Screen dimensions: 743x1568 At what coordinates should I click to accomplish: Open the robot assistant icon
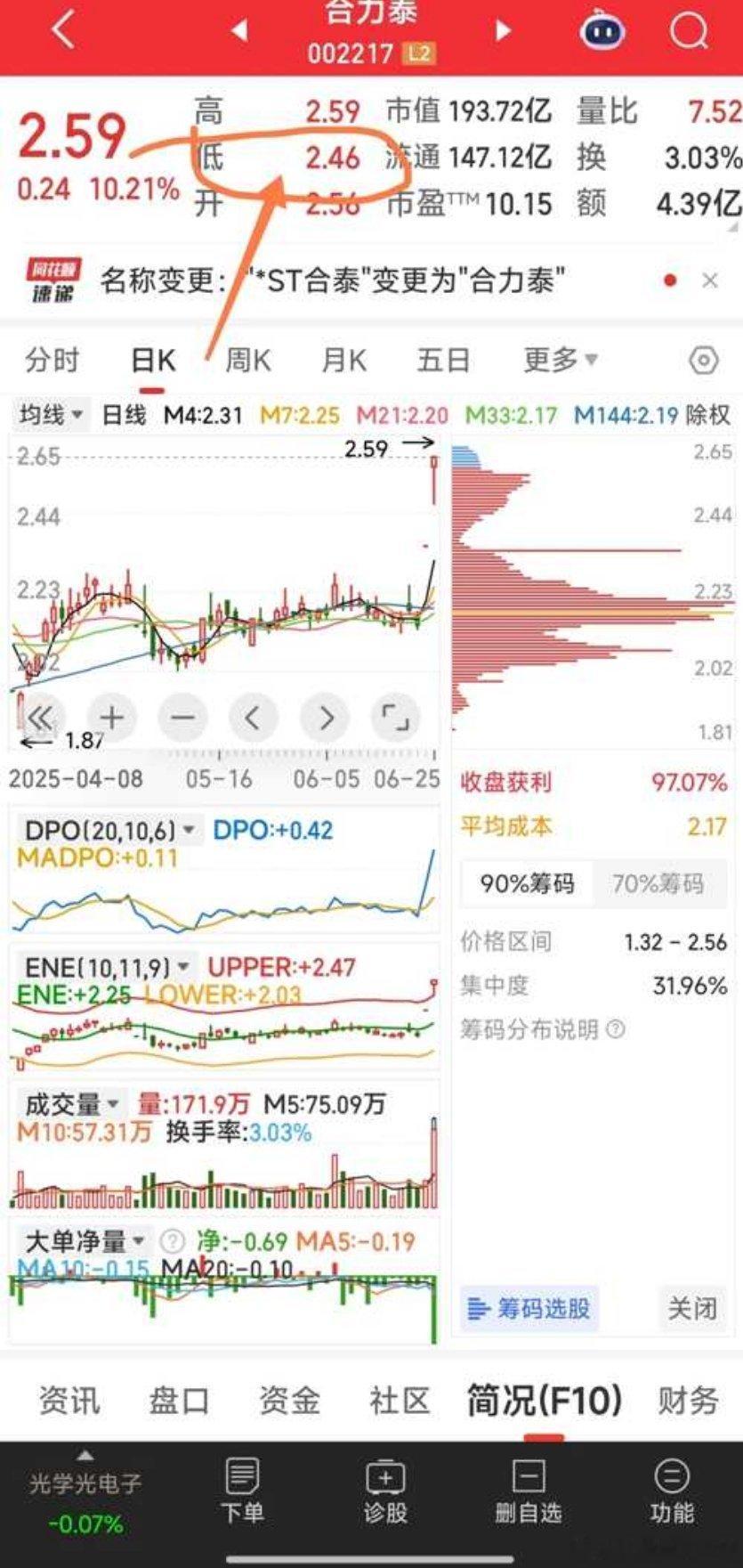coord(602,31)
